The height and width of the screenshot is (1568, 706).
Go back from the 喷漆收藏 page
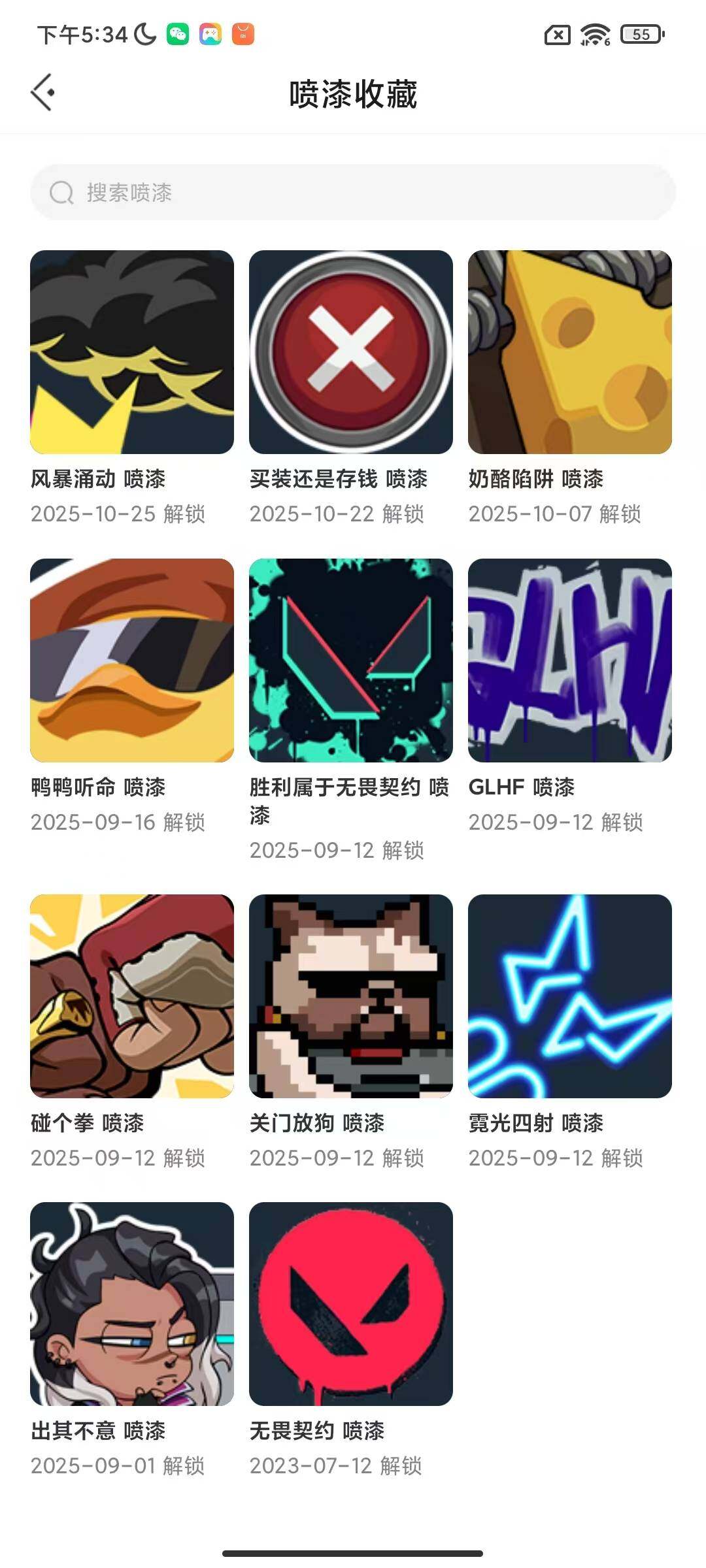(x=43, y=93)
